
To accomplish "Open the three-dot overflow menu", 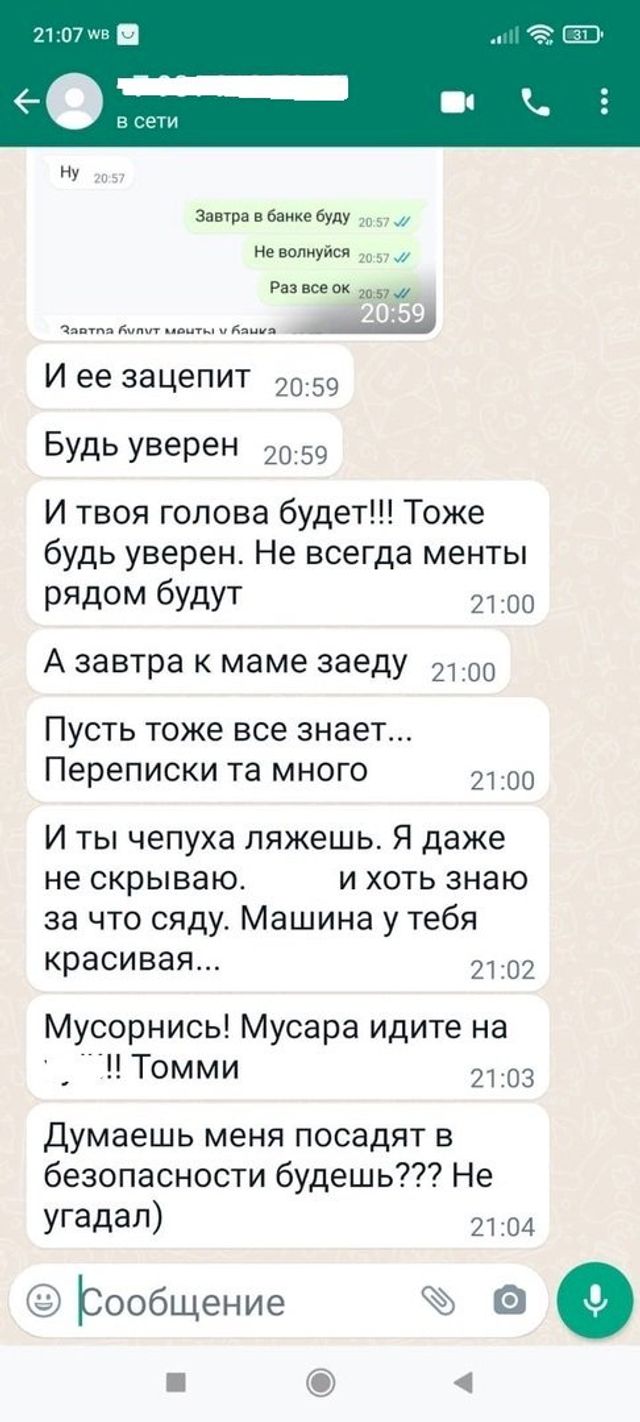I will [x=604, y=101].
